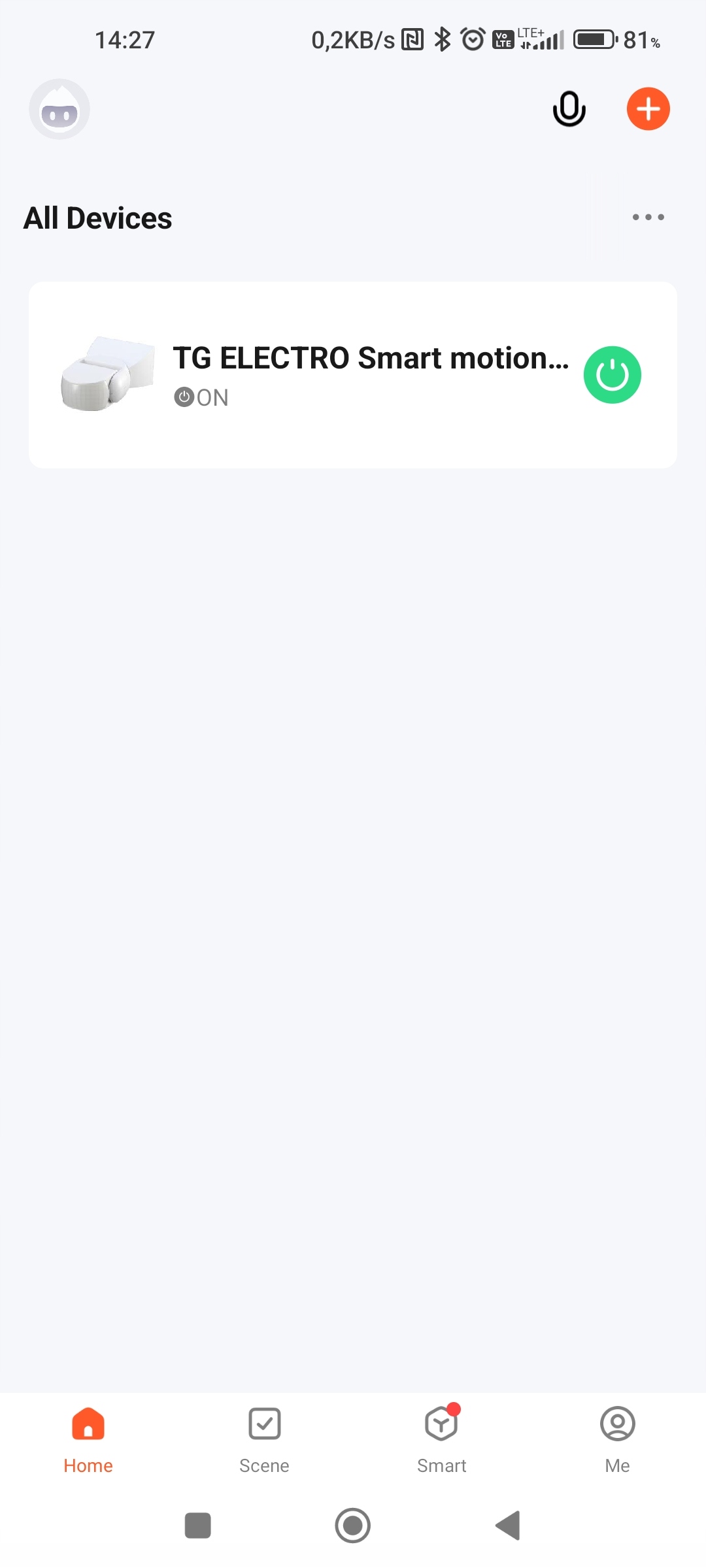Activate the voice assistant microphone
The width and height of the screenshot is (706, 1568).
[x=569, y=109]
